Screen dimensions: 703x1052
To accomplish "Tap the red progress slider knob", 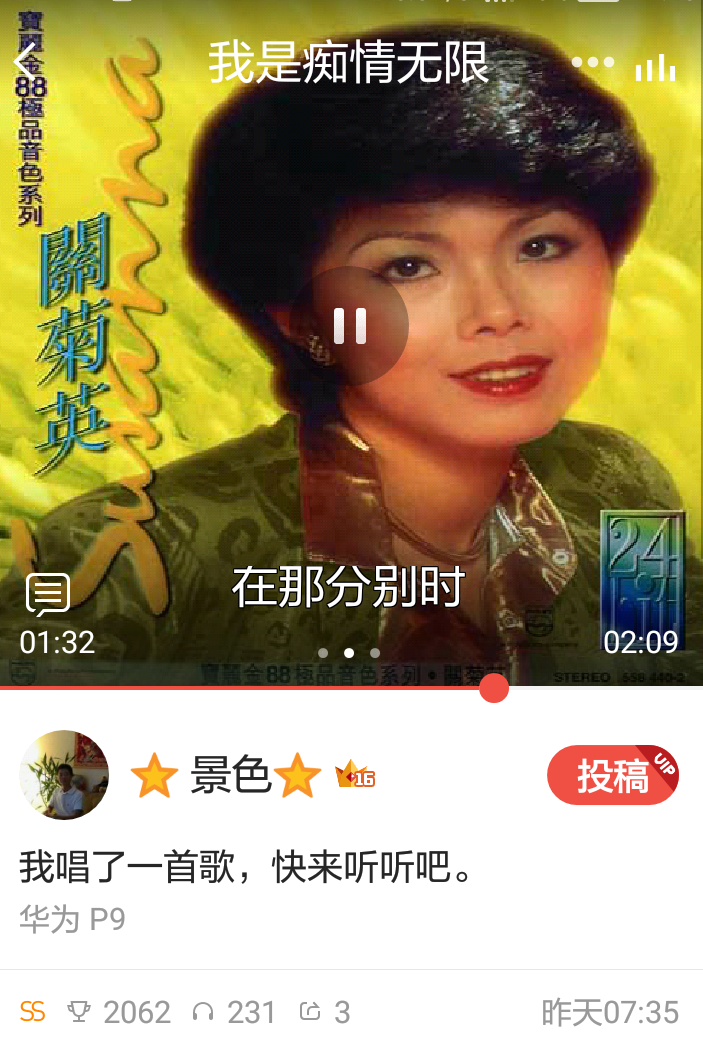I will point(494,688).
